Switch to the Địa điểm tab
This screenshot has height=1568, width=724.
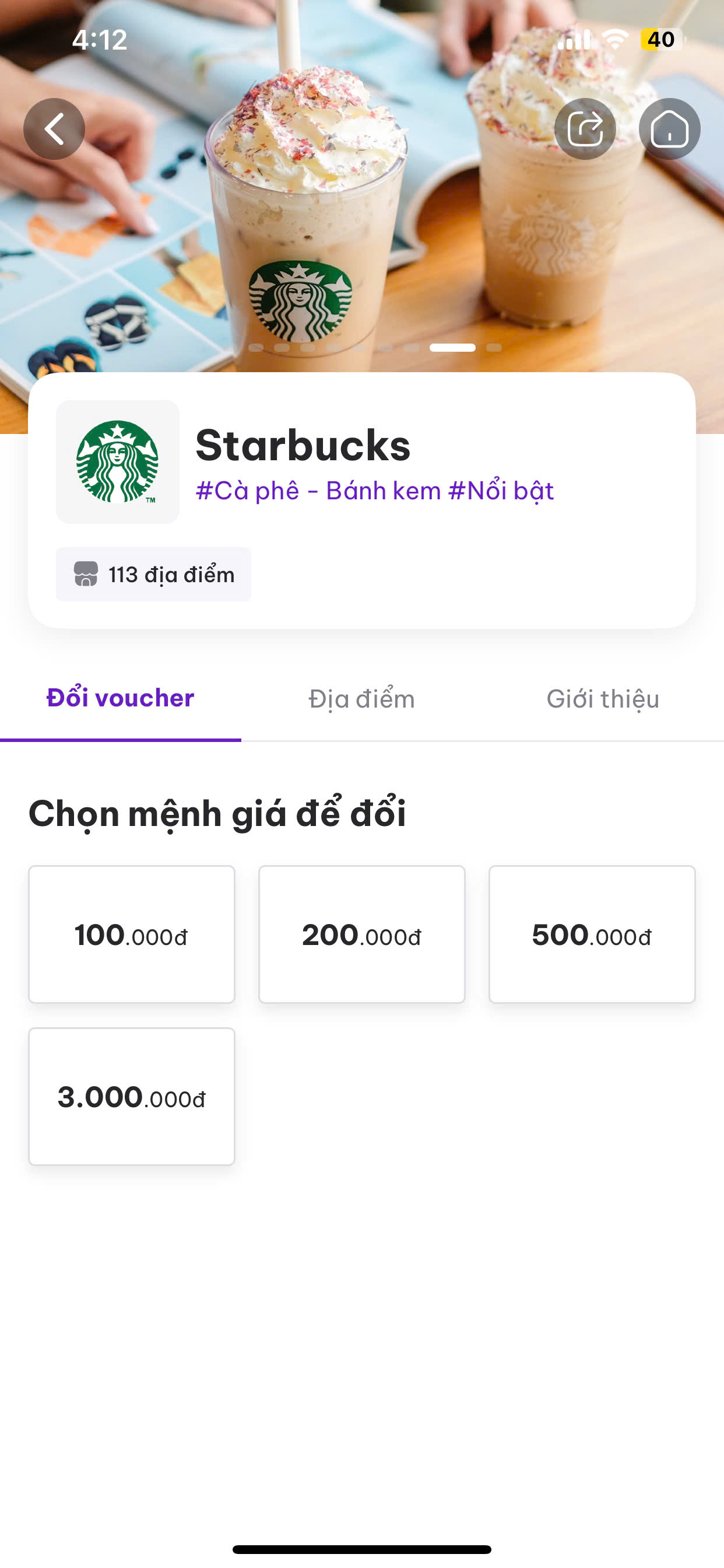(361, 699)
